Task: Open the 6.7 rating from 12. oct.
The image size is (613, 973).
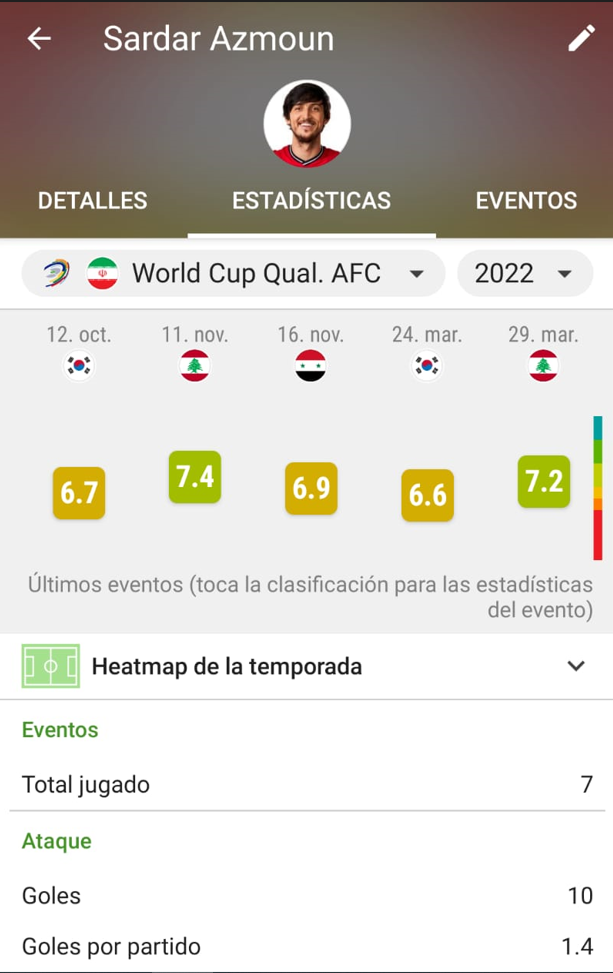Action: 79,492
